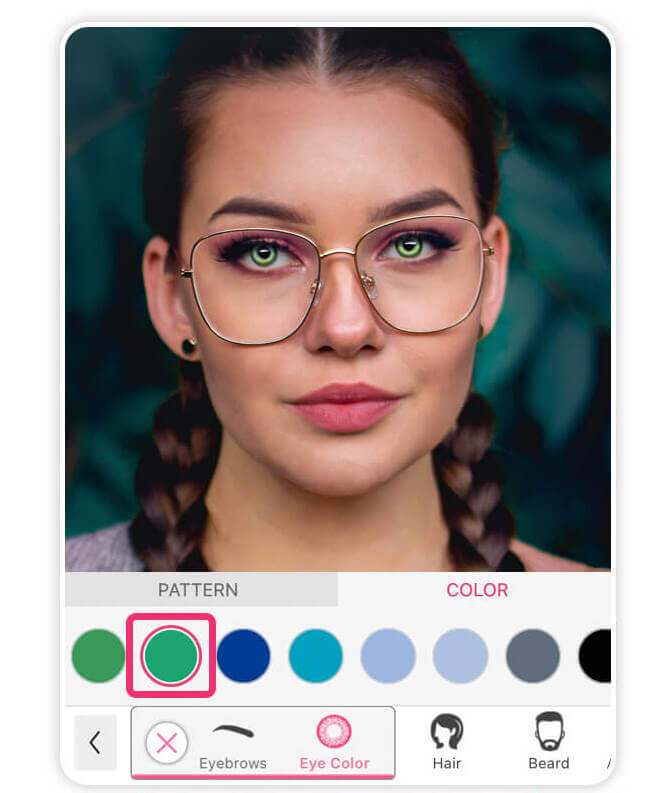Select the highlighted green eye color swatch
The width and height of the screenshot is (665, 793).
click(171, 656)
